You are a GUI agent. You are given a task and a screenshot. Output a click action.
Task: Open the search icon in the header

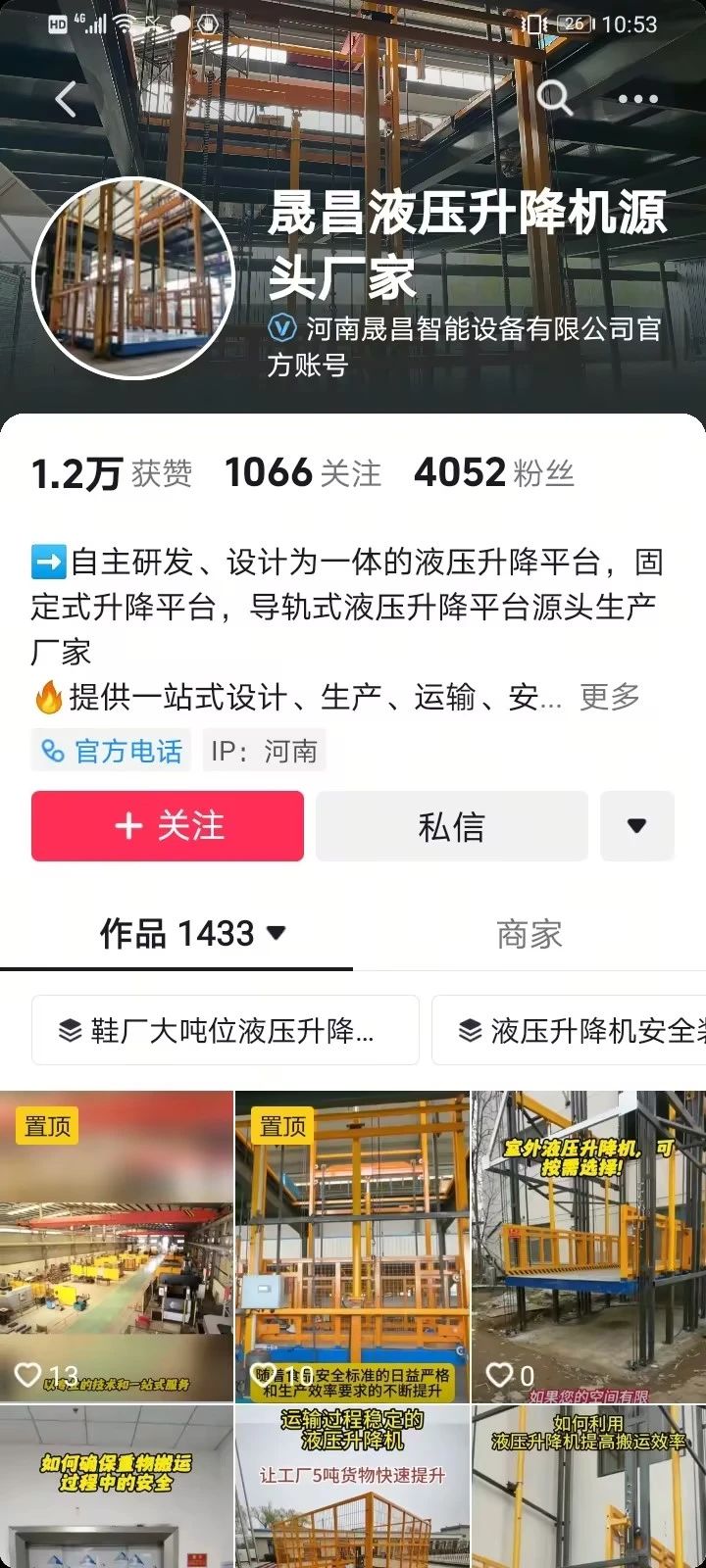[x=554, y=98]
